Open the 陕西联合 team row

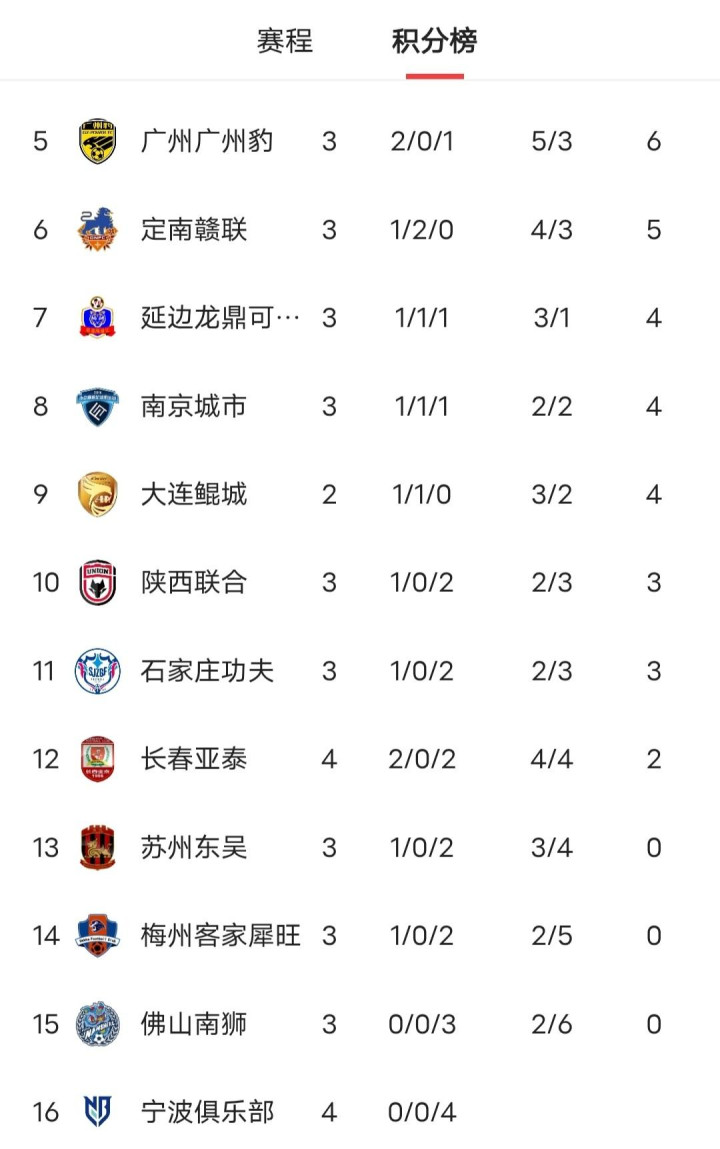(x=194, y=582)
